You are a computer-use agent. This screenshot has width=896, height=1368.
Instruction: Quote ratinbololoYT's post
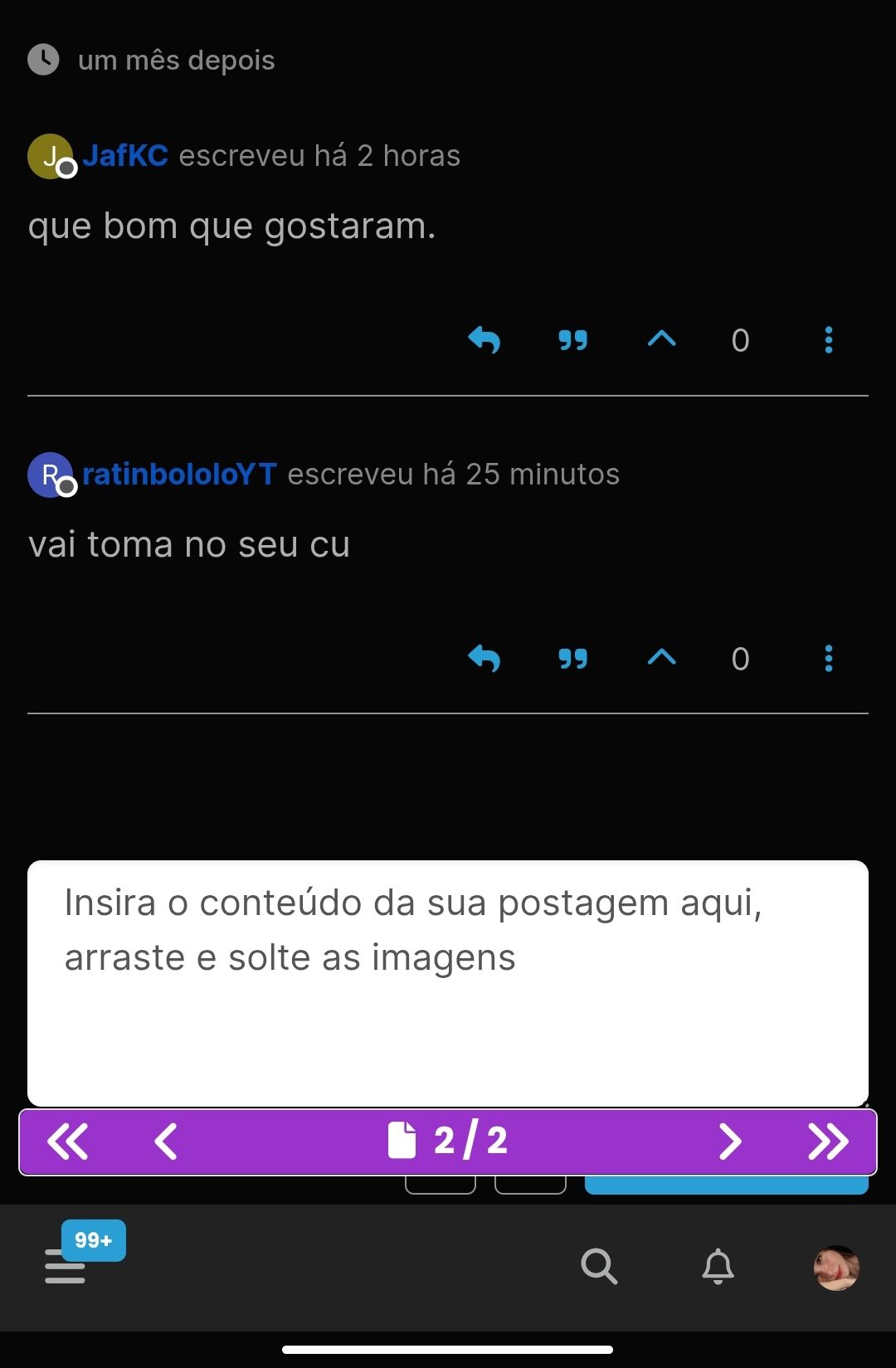click(x=572, y=659)
